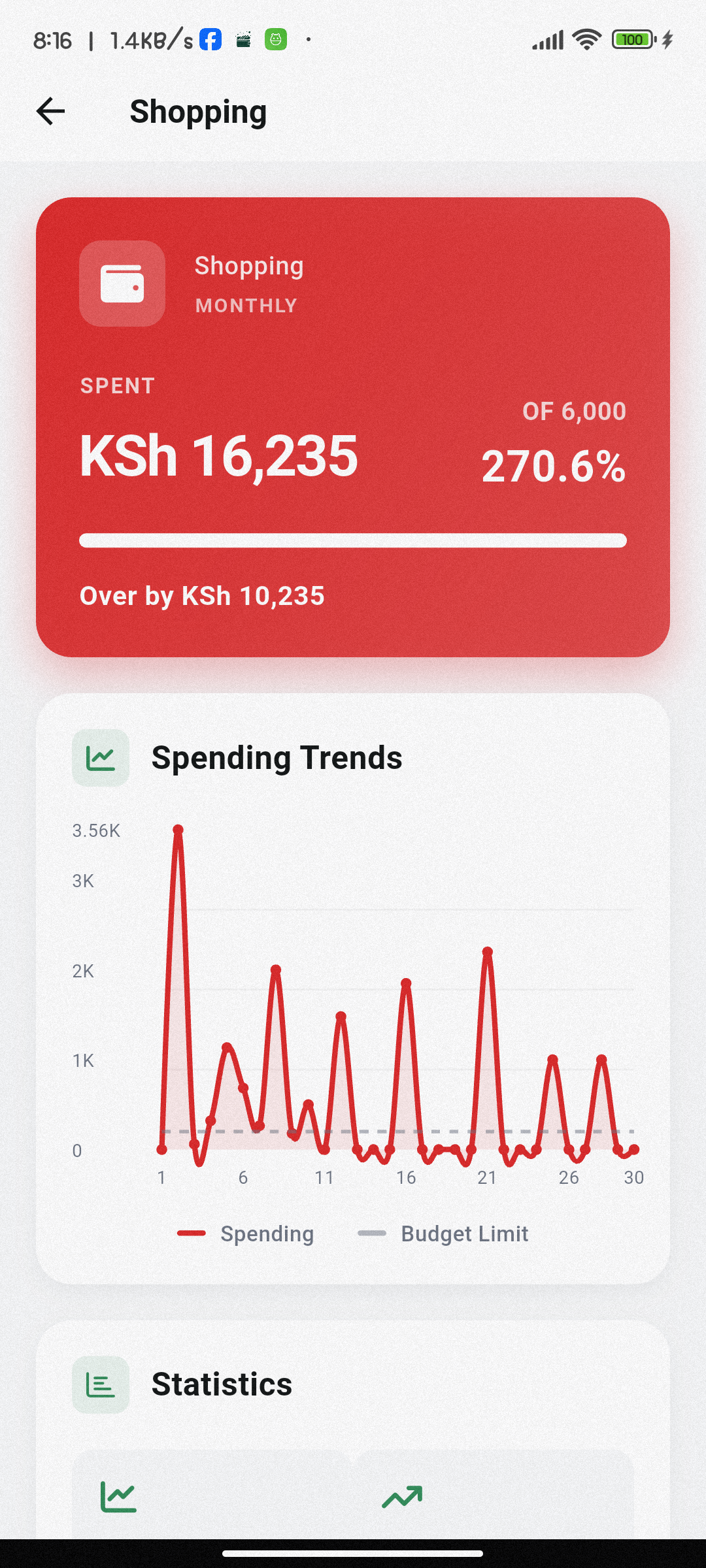Viewport: 706px width, 1568px height.
Task: Select the 270.6% percentage display
Action: (x=554, y=465)
